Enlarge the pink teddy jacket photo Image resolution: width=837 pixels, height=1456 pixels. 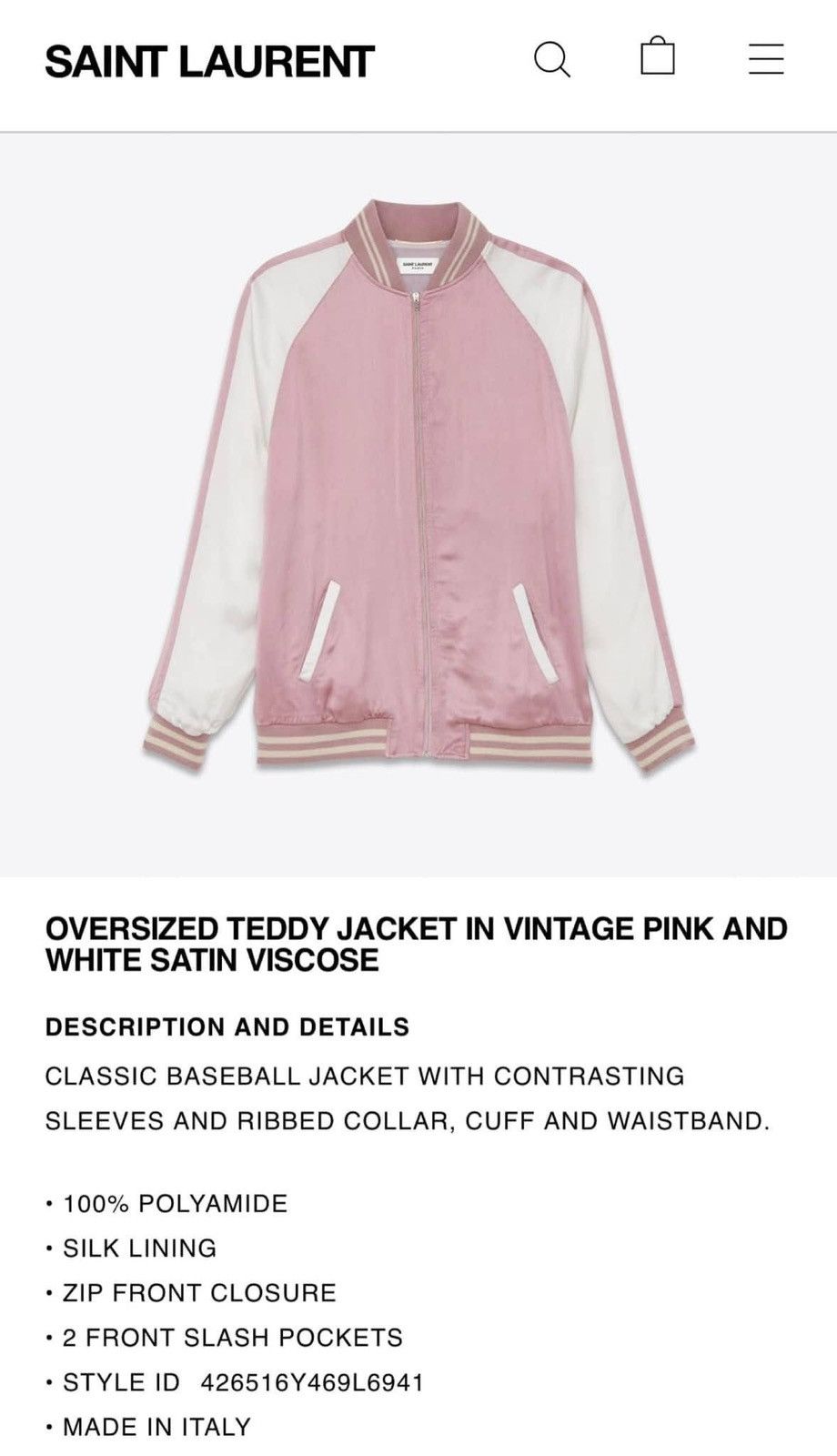[418, 485]
